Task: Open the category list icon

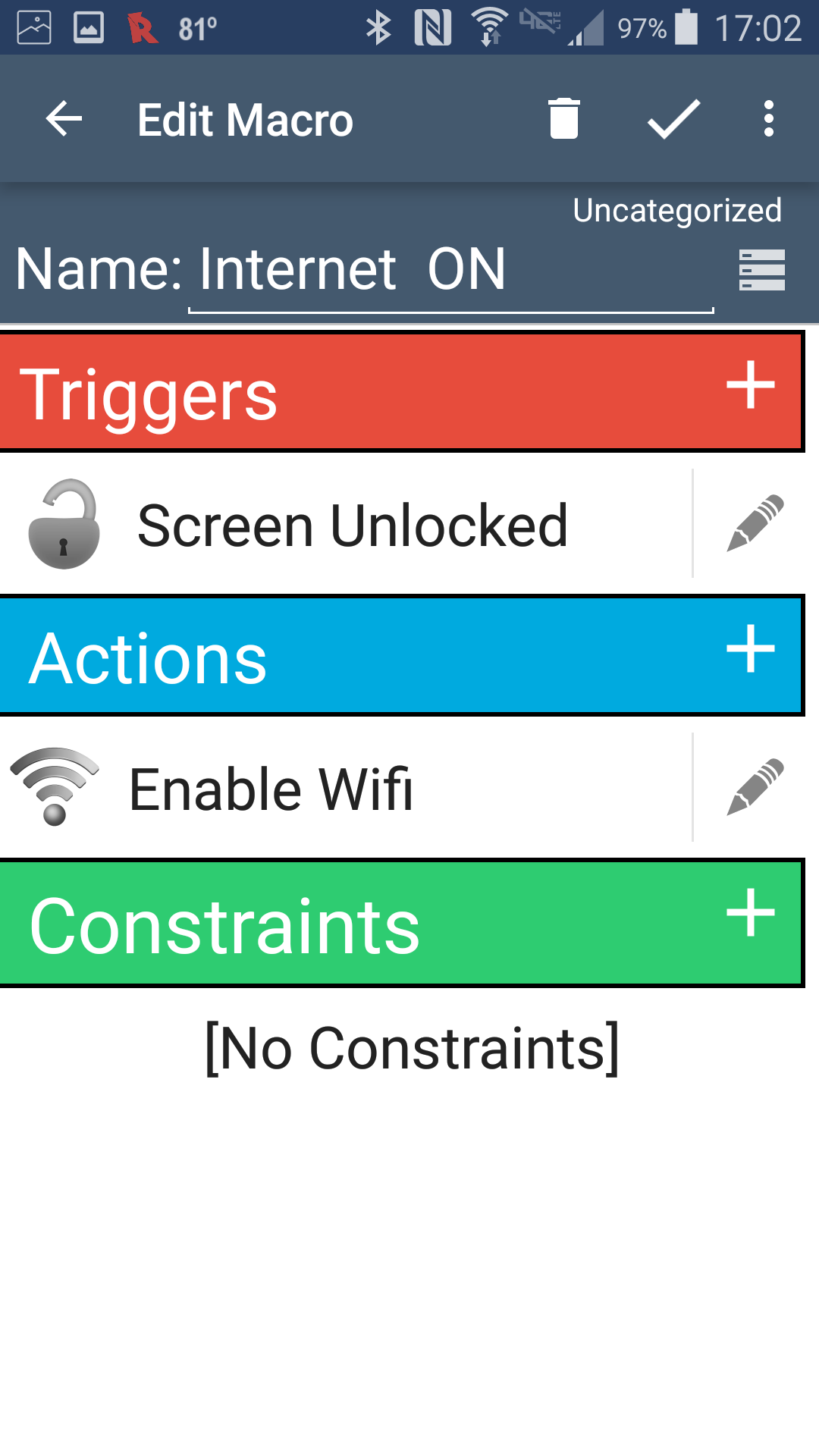Action: pyautogui.click(x=761, y=270)
